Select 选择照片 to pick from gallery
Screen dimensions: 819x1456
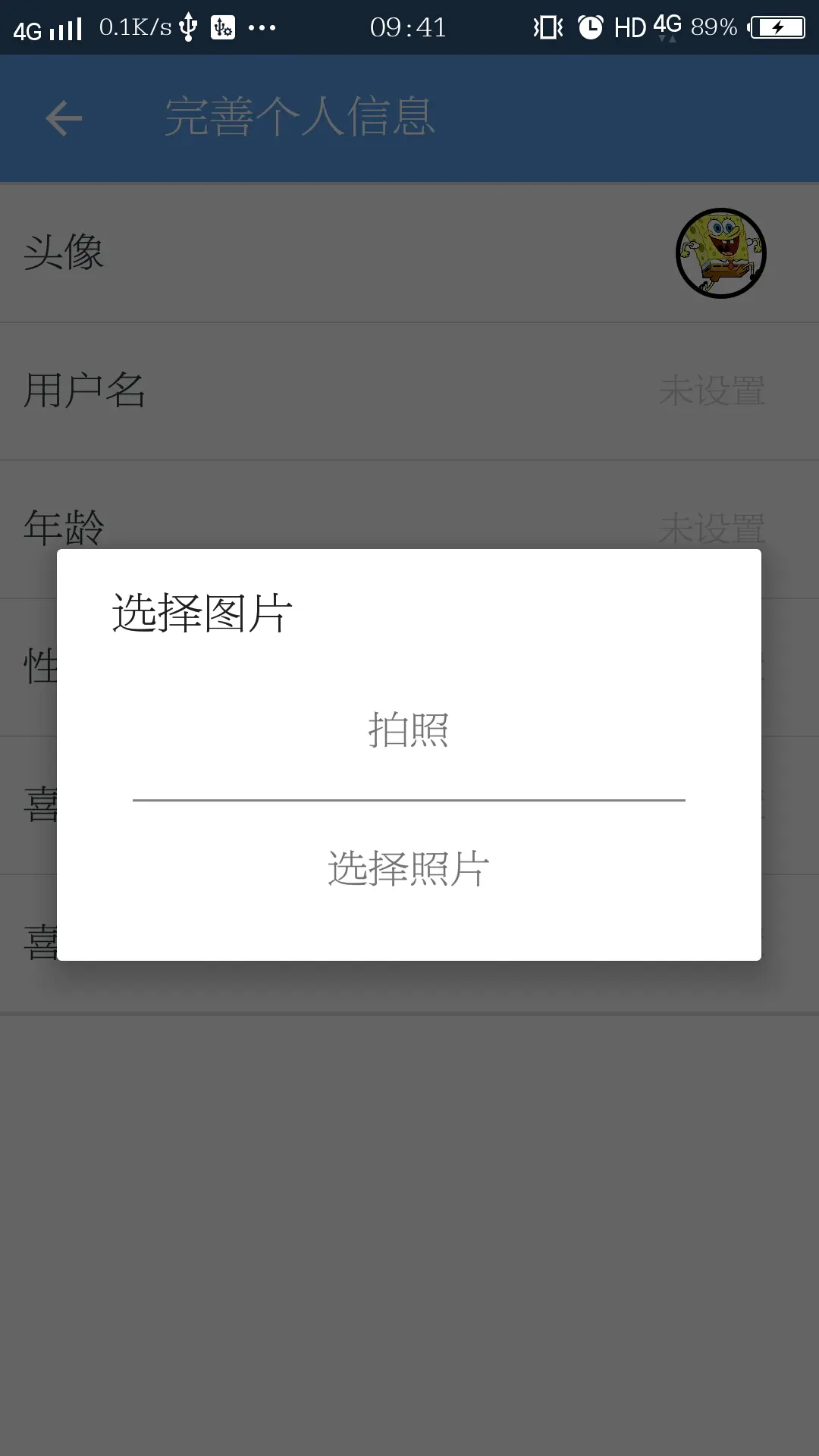(409, 869)
